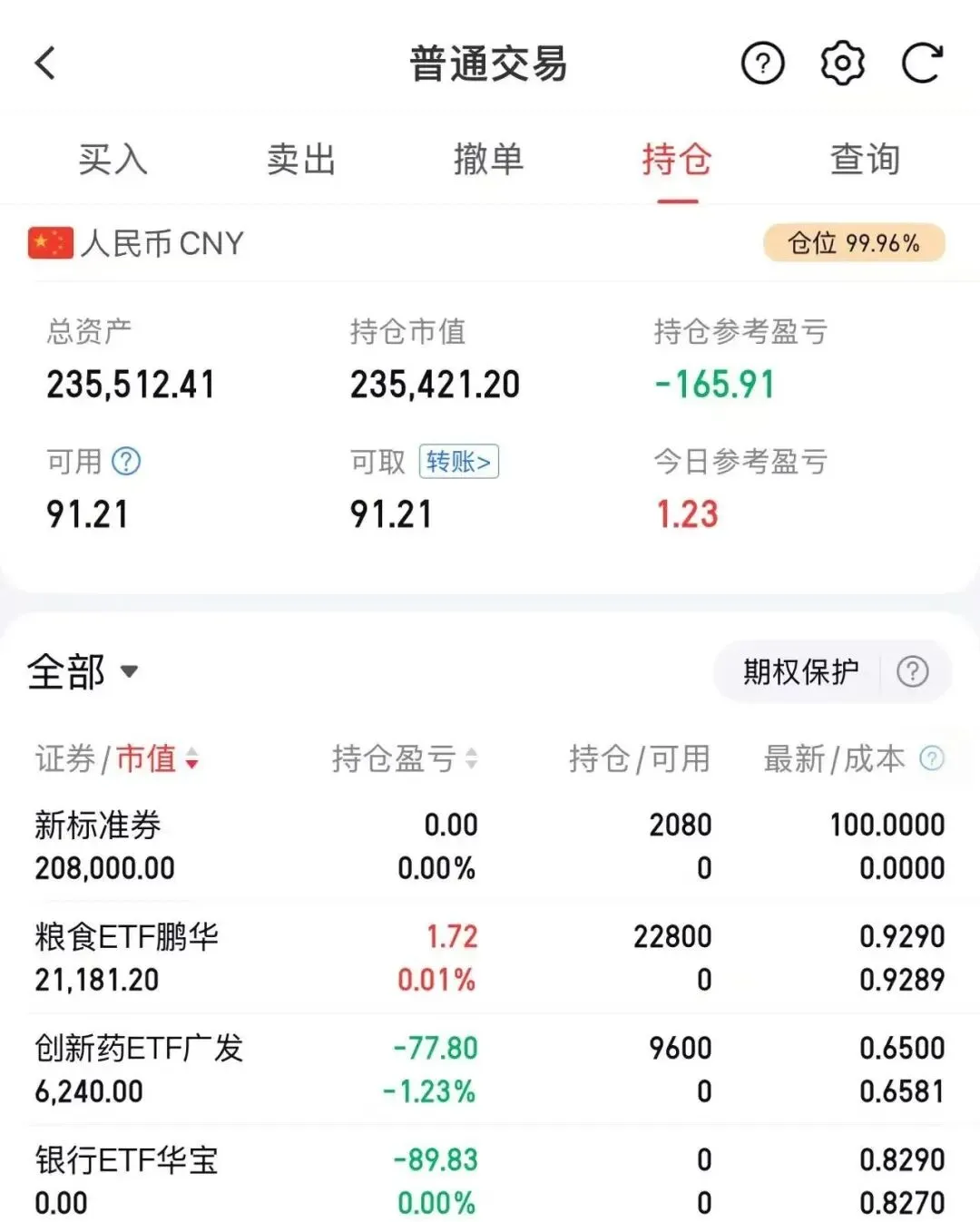Open the help question mark icon
The height and width of the screenshot is (1222, 980).
pyautogui.click(x=762, y=64)
